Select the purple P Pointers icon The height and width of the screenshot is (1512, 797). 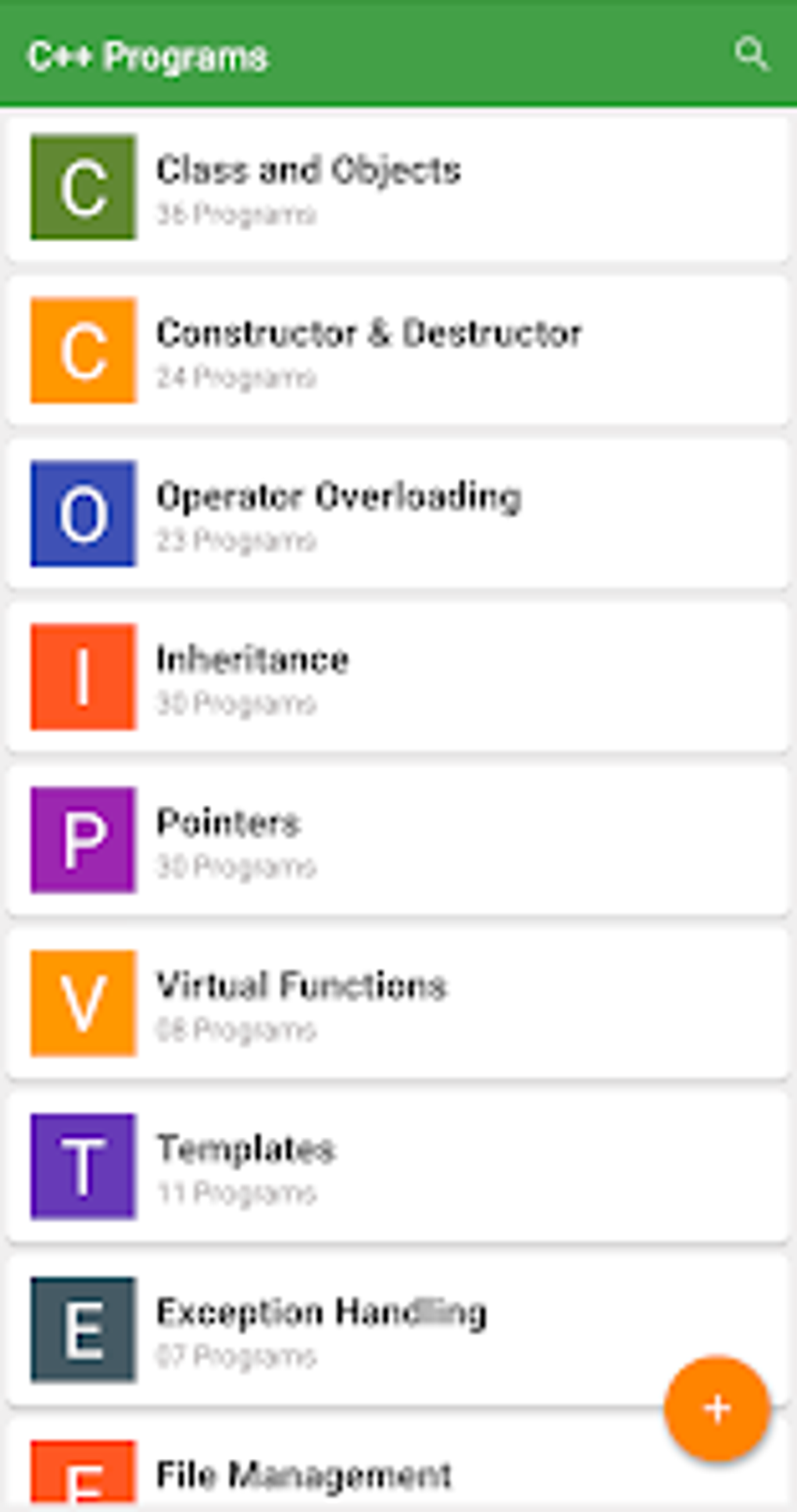tap(84, 839)
